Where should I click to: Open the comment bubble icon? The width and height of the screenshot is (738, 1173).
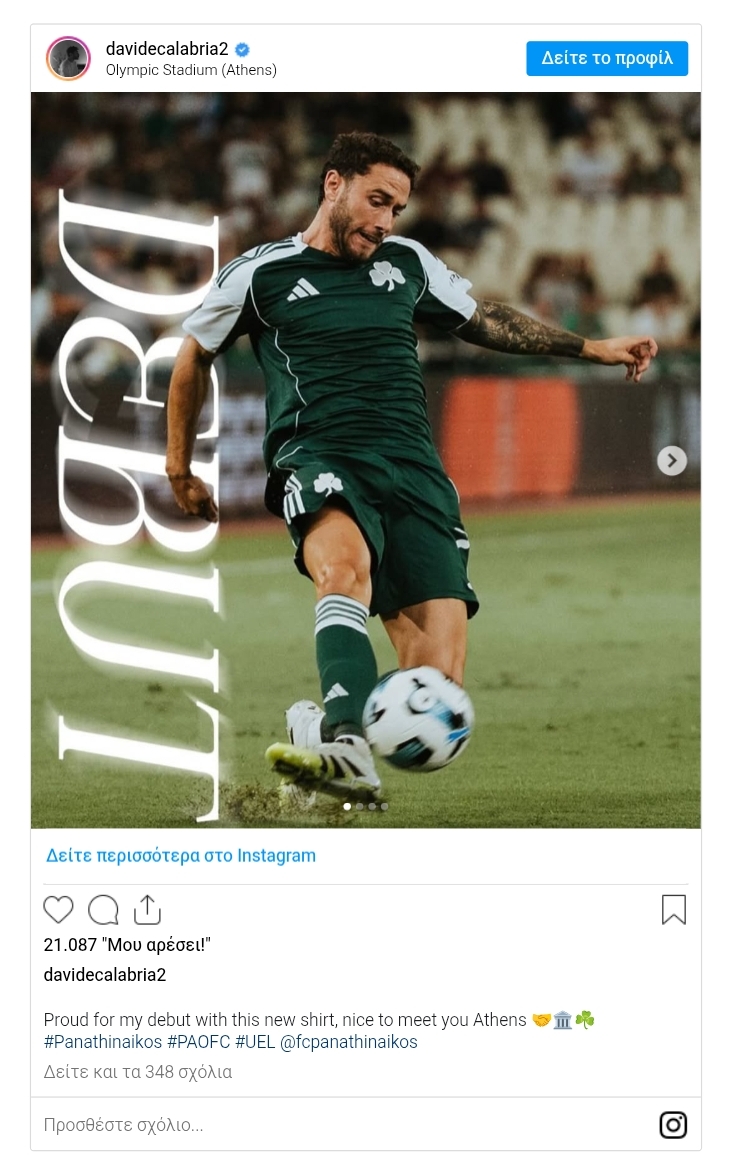[103, 909]
